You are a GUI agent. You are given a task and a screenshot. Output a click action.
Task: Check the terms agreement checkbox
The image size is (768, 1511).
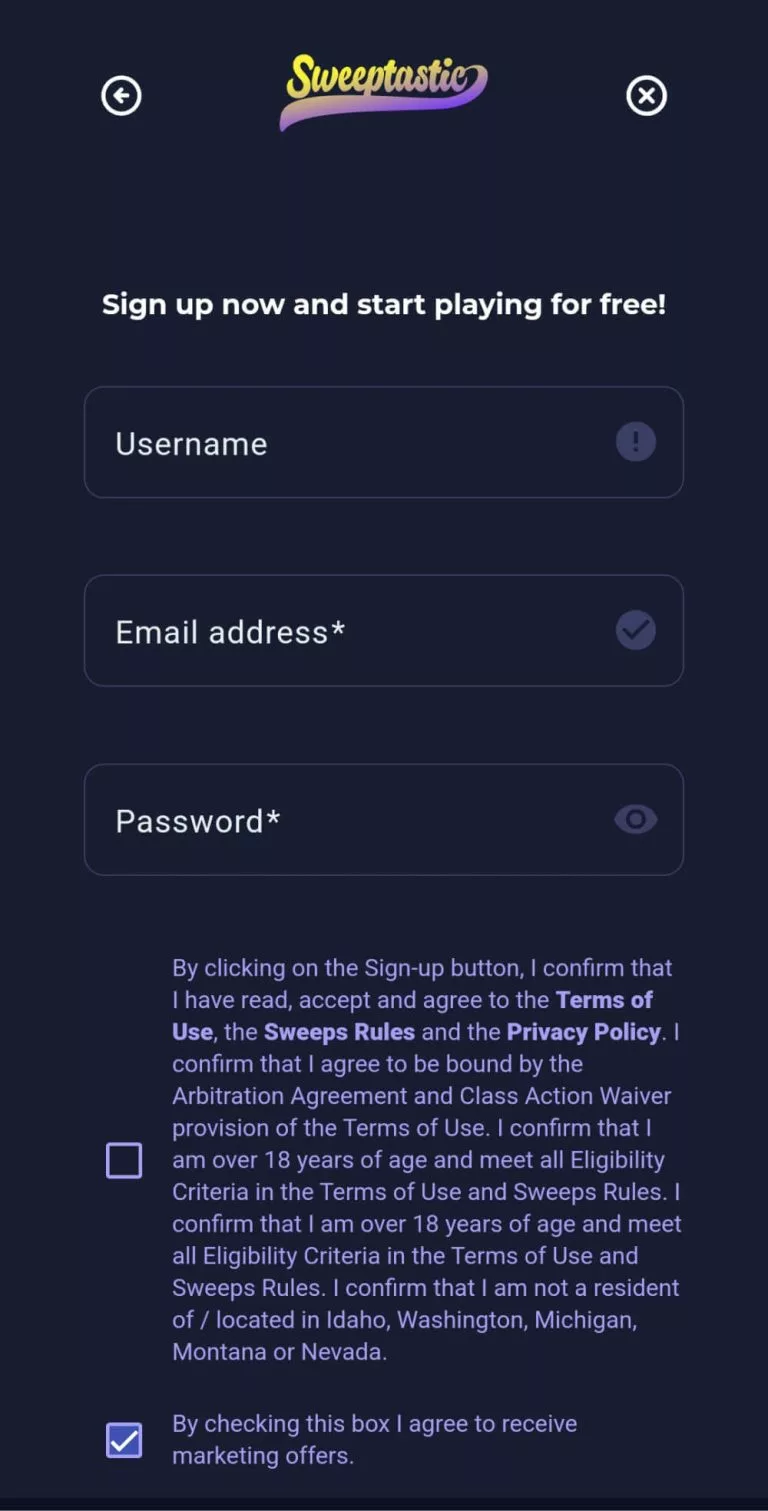click(124, 1161)
